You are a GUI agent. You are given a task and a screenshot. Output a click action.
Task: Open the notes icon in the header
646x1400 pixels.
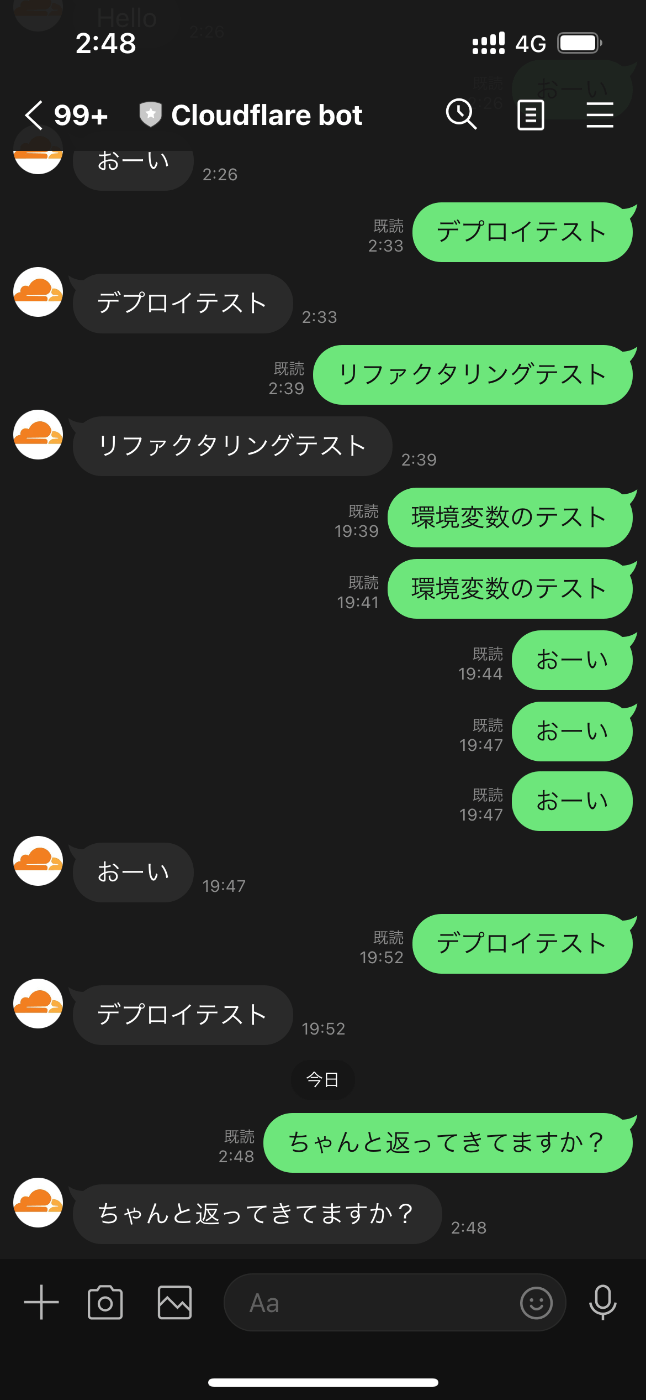(x=530, y=116)
